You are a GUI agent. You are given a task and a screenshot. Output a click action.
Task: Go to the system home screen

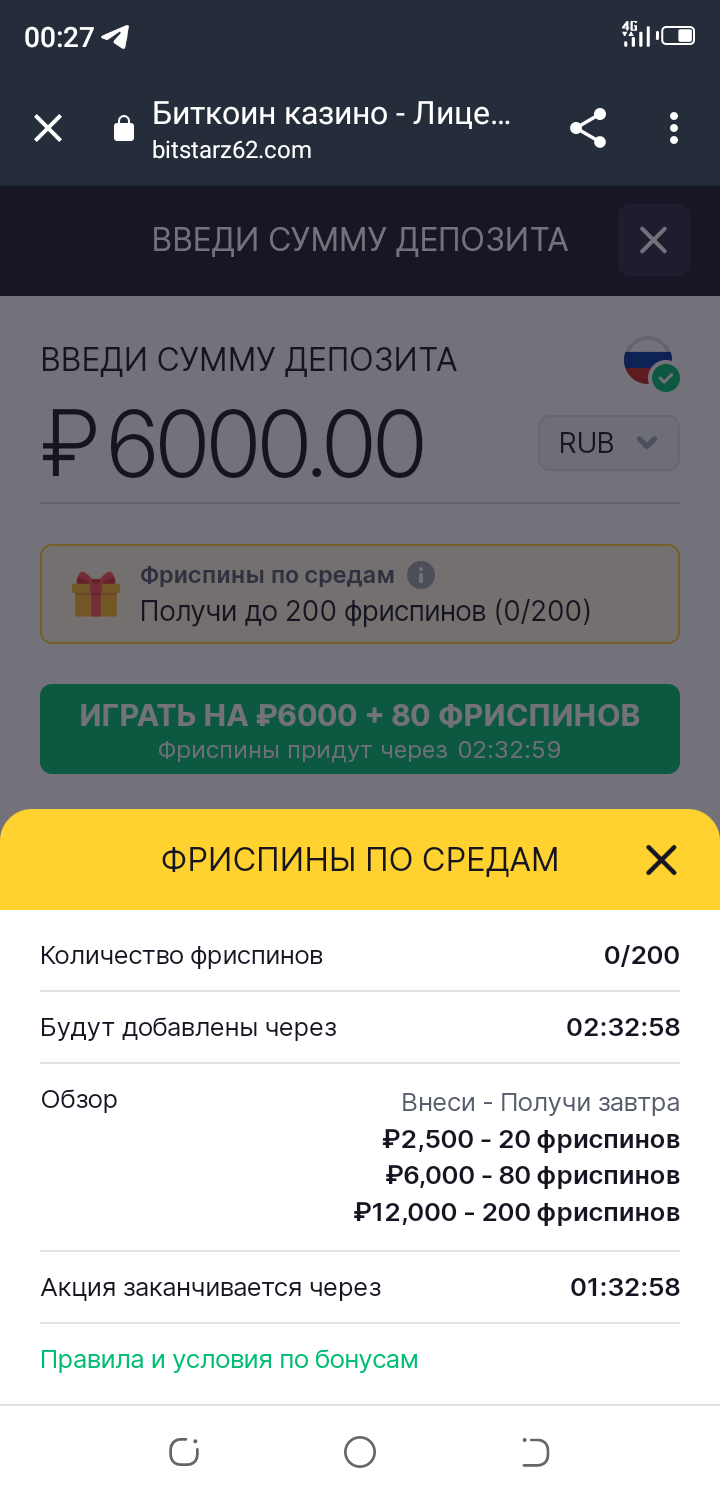[x=360, y=1452]
